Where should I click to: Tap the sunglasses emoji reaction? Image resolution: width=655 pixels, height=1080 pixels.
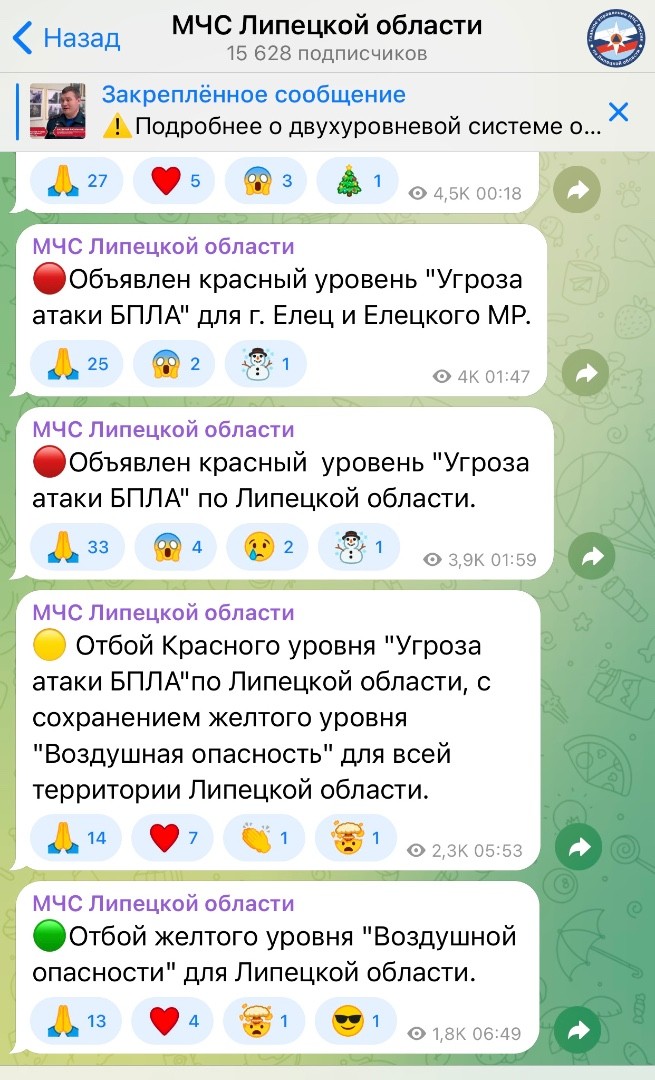pos(355,1021)
